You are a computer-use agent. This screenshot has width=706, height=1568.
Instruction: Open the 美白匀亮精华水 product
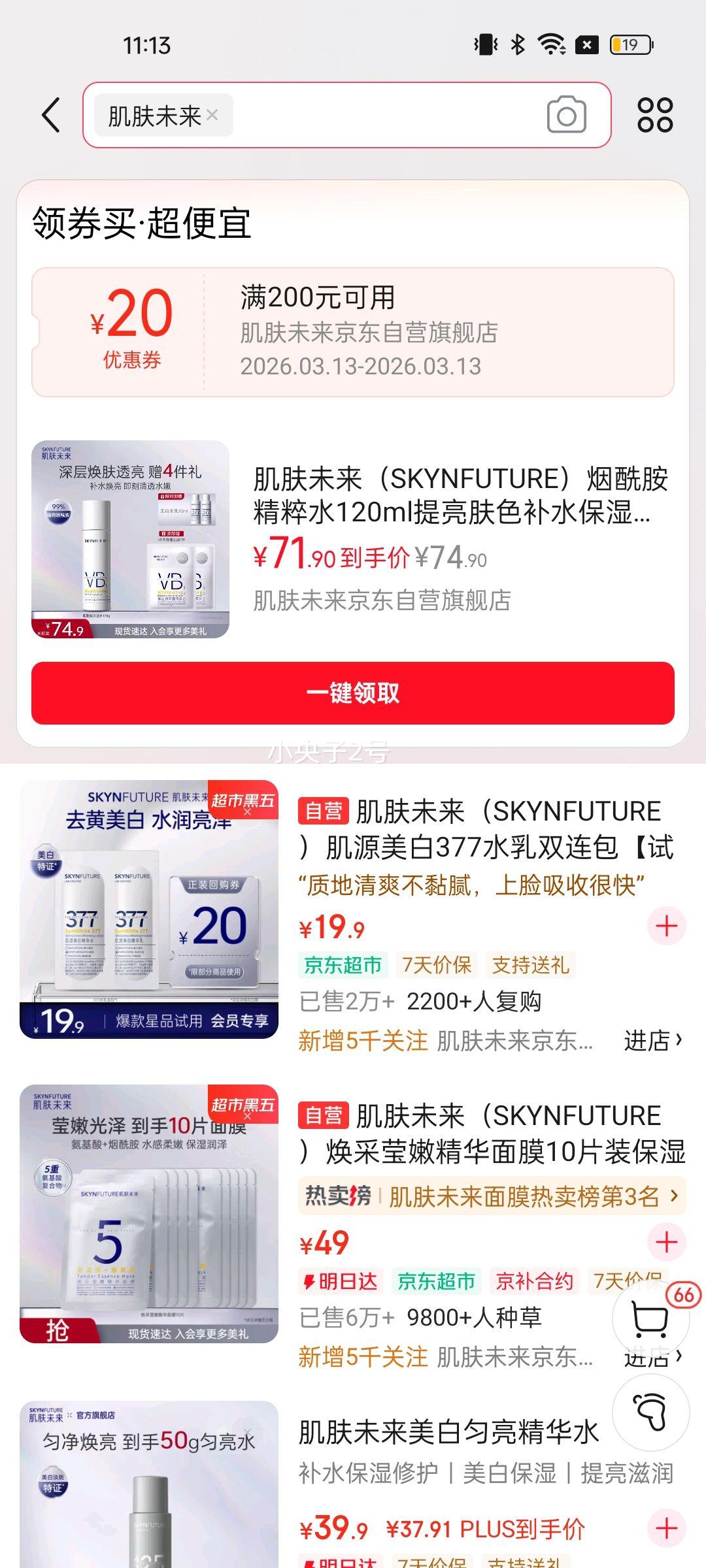[448, 1432]
